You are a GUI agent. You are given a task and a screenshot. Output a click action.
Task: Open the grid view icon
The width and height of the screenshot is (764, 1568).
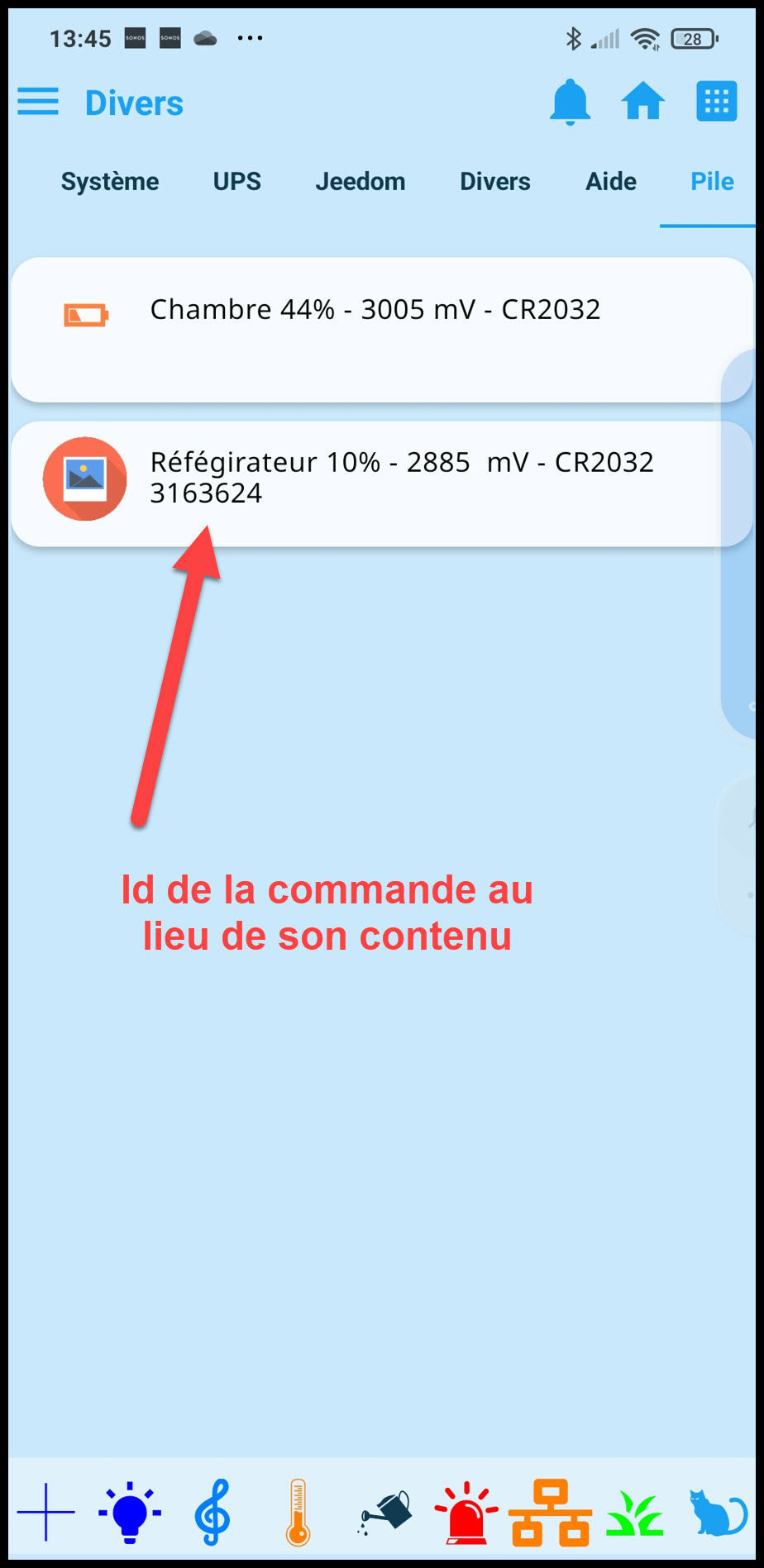click(x=716, y=102)
